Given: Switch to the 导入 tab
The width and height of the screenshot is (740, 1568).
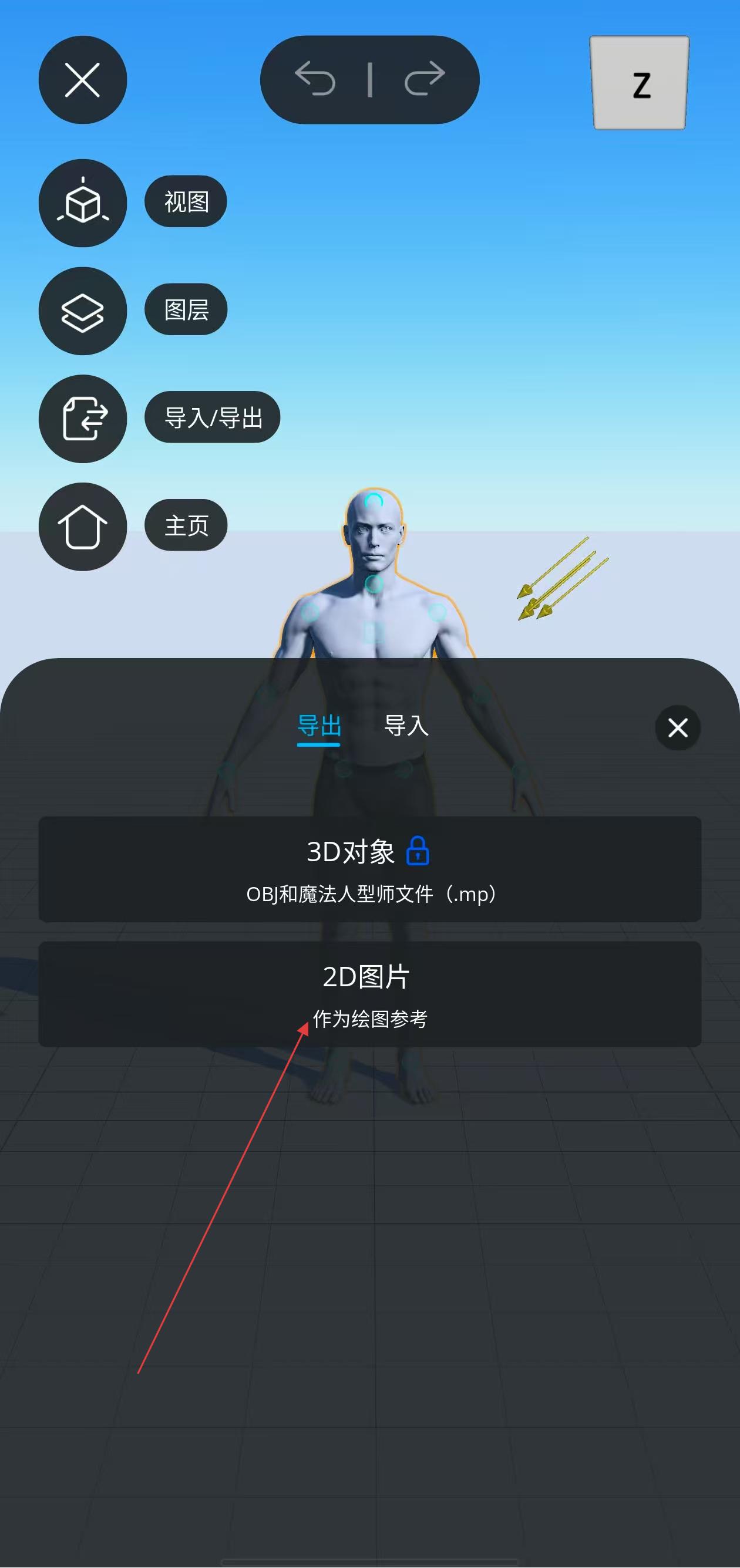Looking at the screenshot, I should click(x=406, y=726).
